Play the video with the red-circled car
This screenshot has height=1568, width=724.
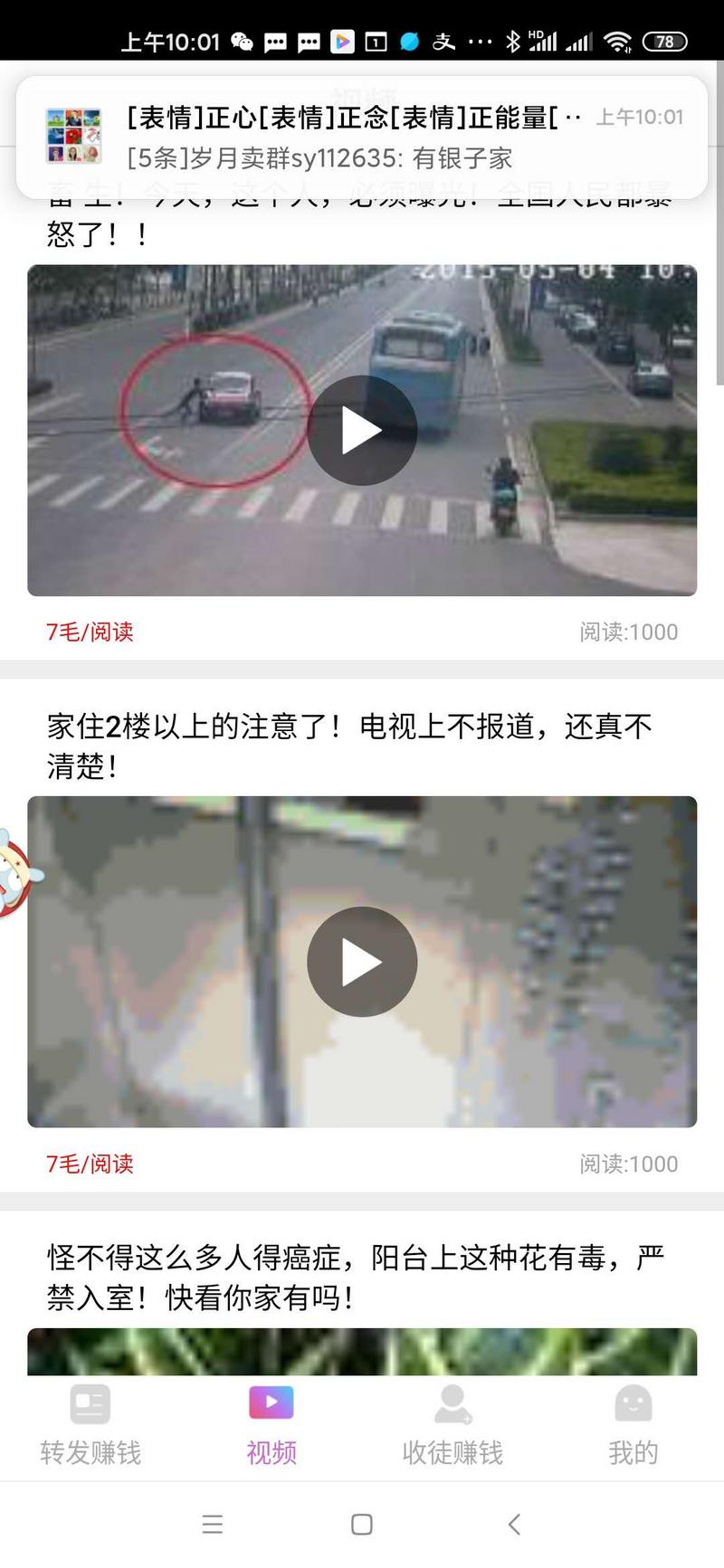(362, 431)
